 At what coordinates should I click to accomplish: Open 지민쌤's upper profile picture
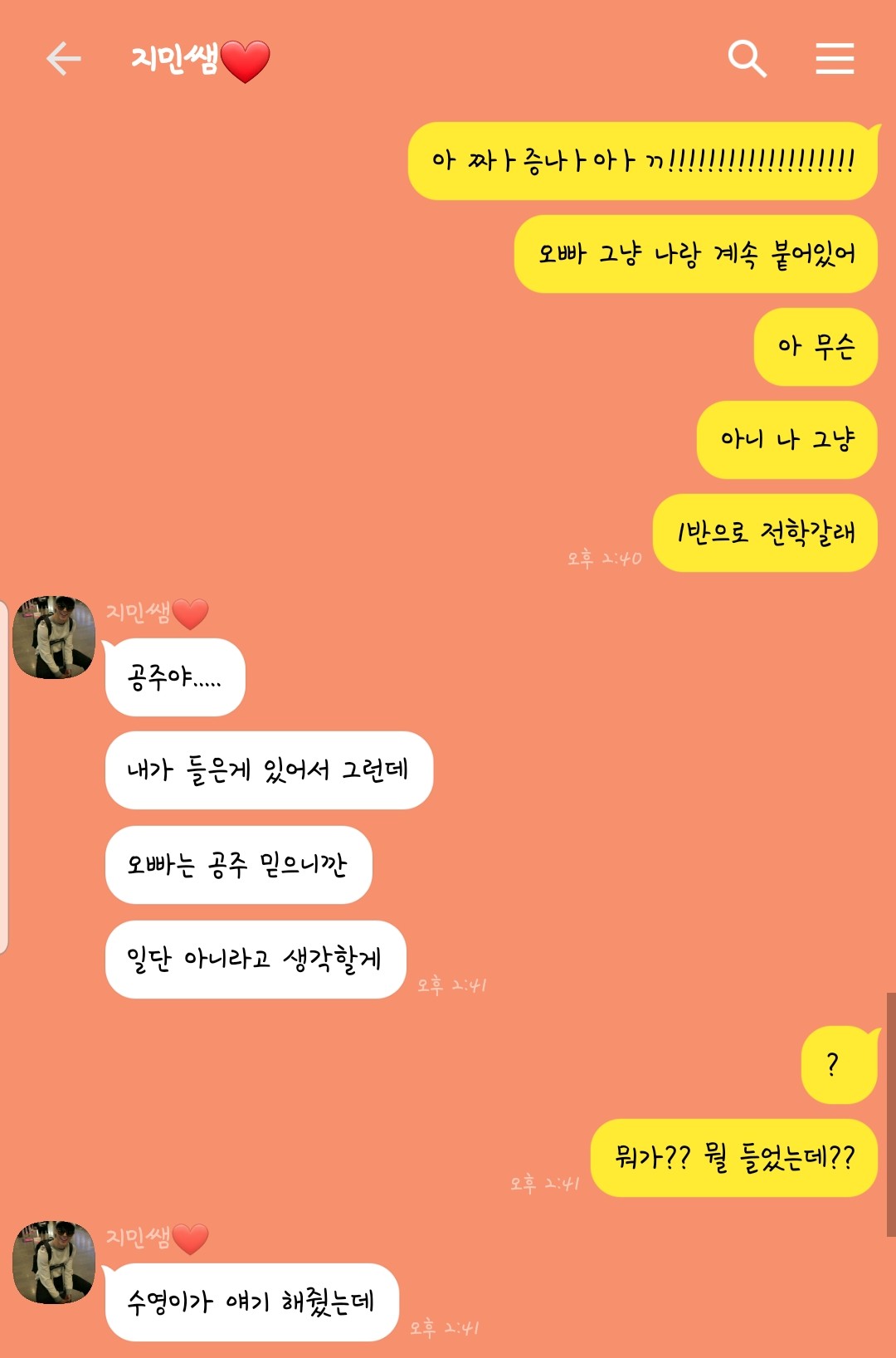click(54, 631)
